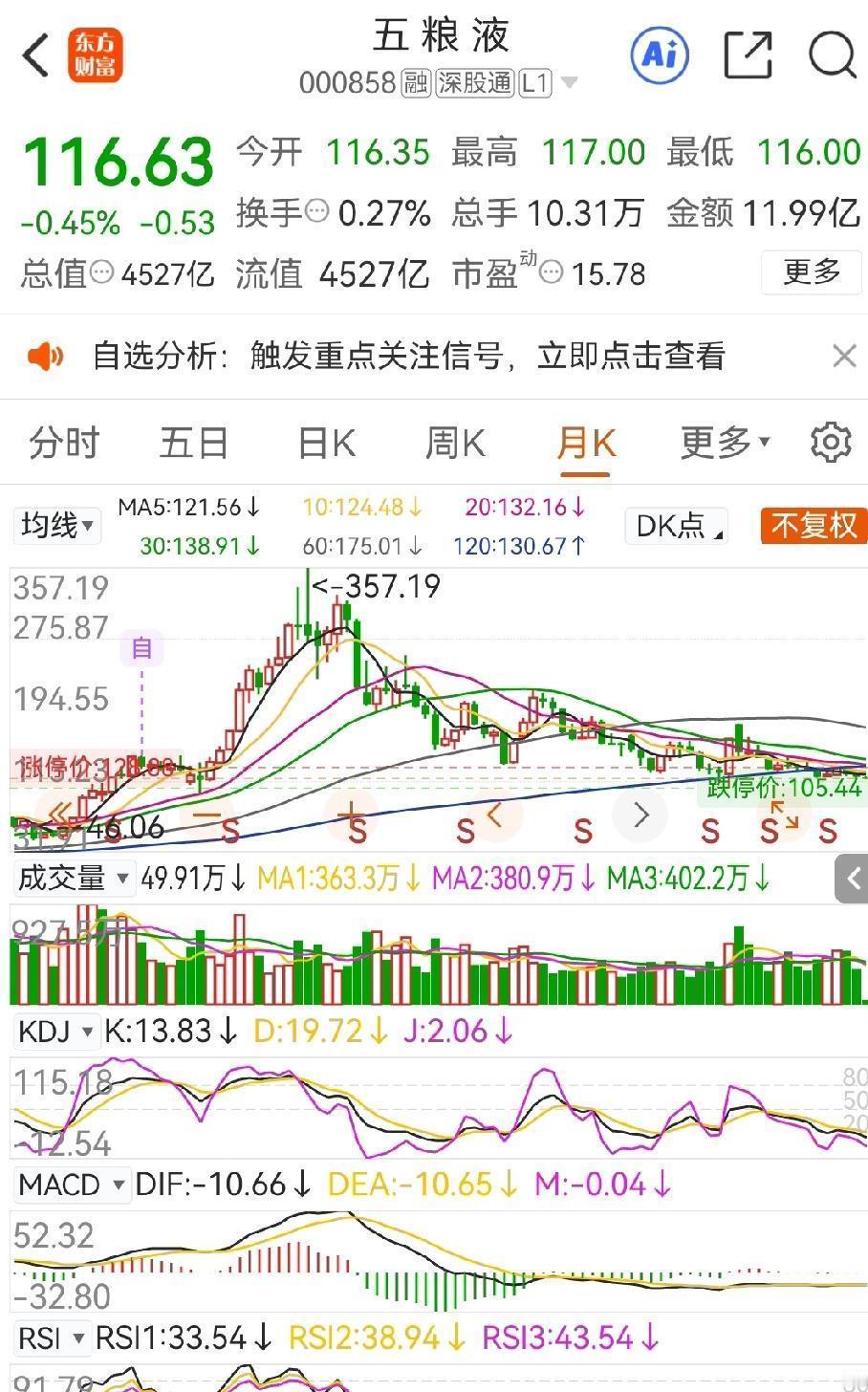This screenshot has height=1392, width=868.
Task: Click the 更多 button in quote panel
Action: (x=812, y=273)
